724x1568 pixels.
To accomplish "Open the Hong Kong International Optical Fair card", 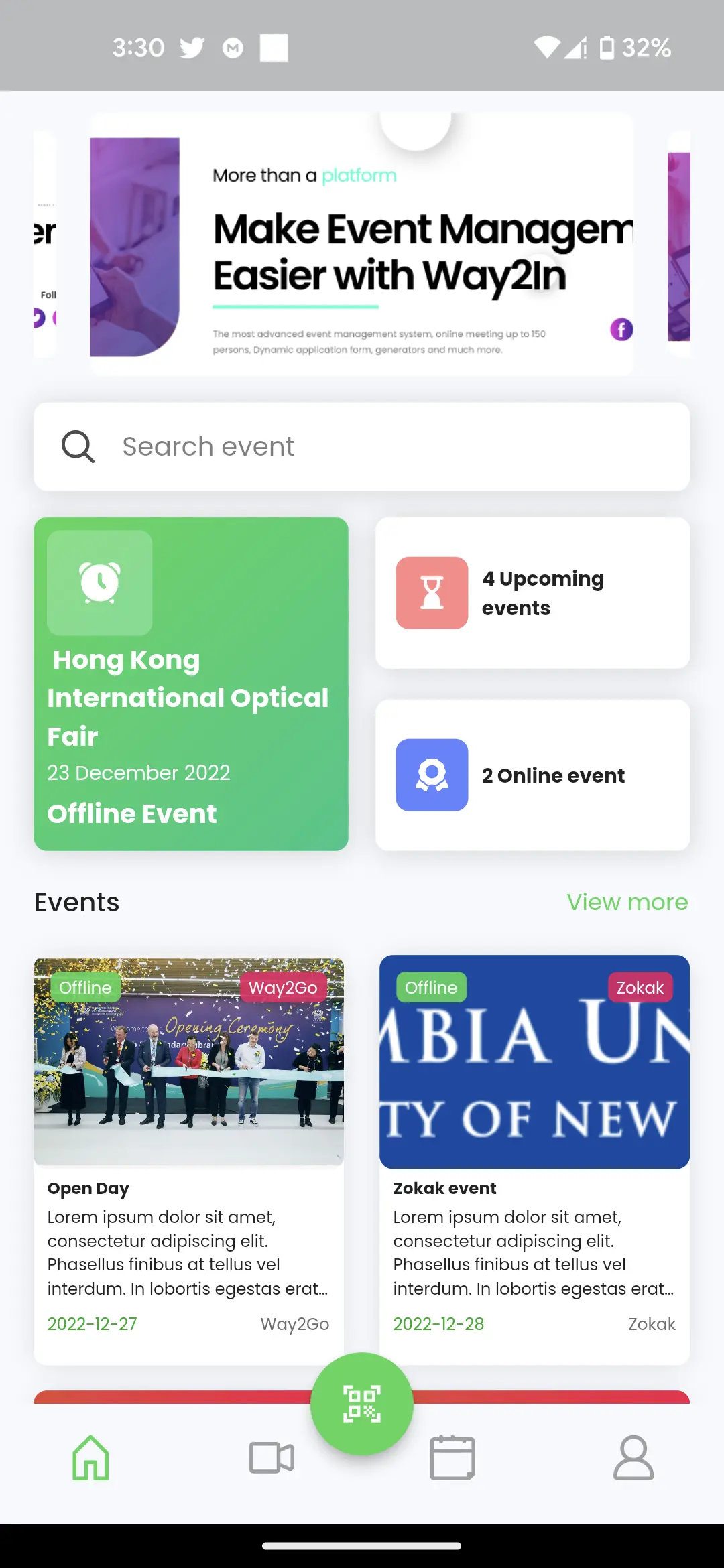I will pos(192,683).
